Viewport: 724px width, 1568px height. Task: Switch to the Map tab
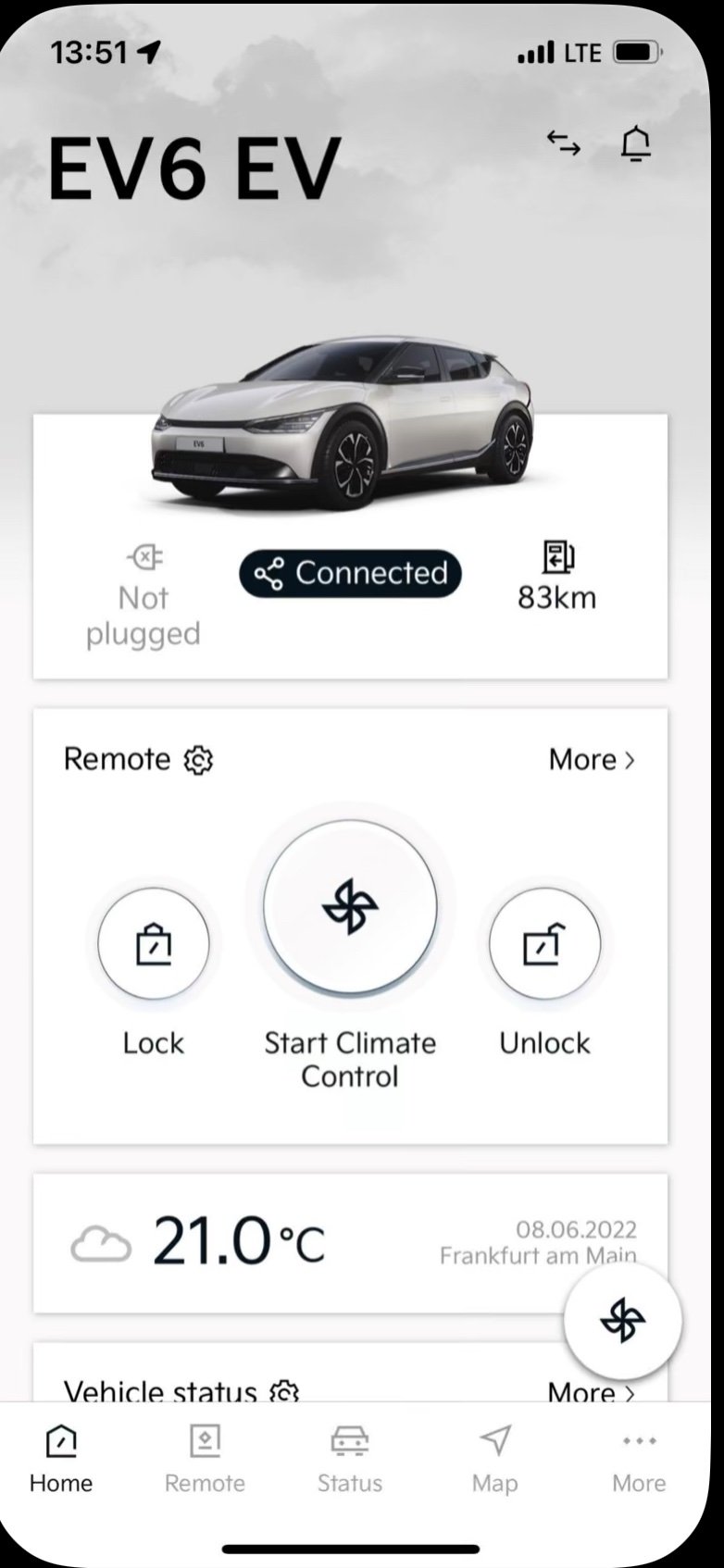495,1459
